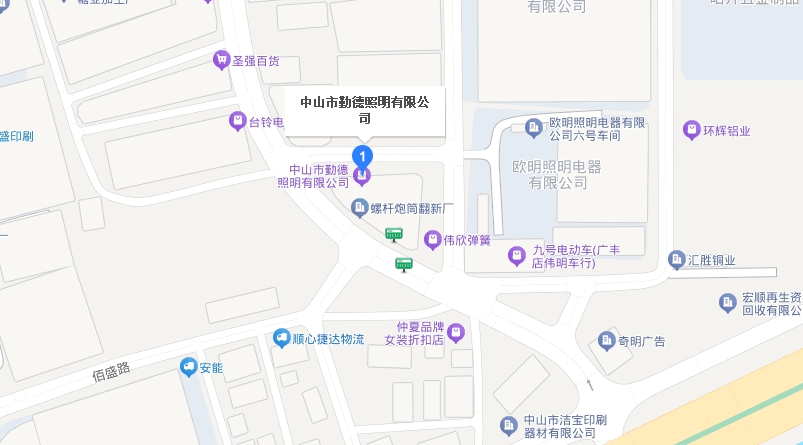Open the 伟欣弹簧 point of interest
Screen dimensions: 803x445
433,240
